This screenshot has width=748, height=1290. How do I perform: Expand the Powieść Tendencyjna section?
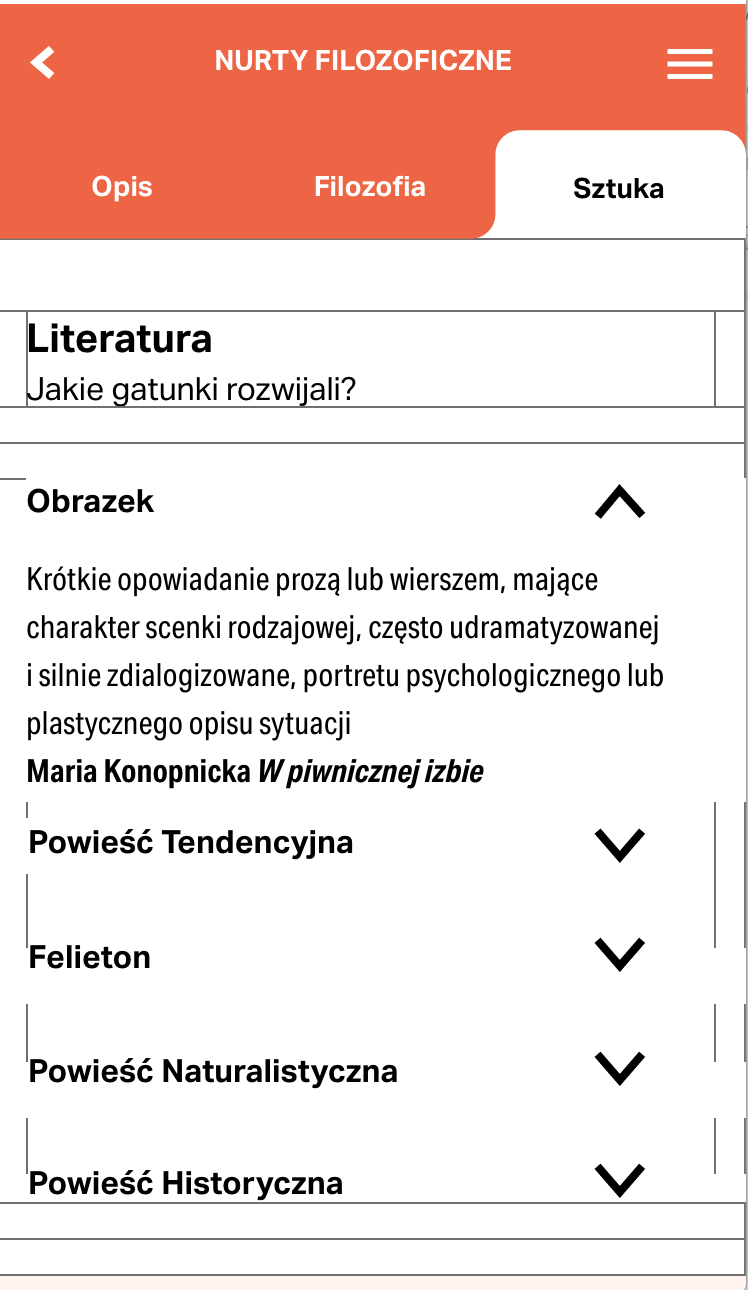(620, 845)
